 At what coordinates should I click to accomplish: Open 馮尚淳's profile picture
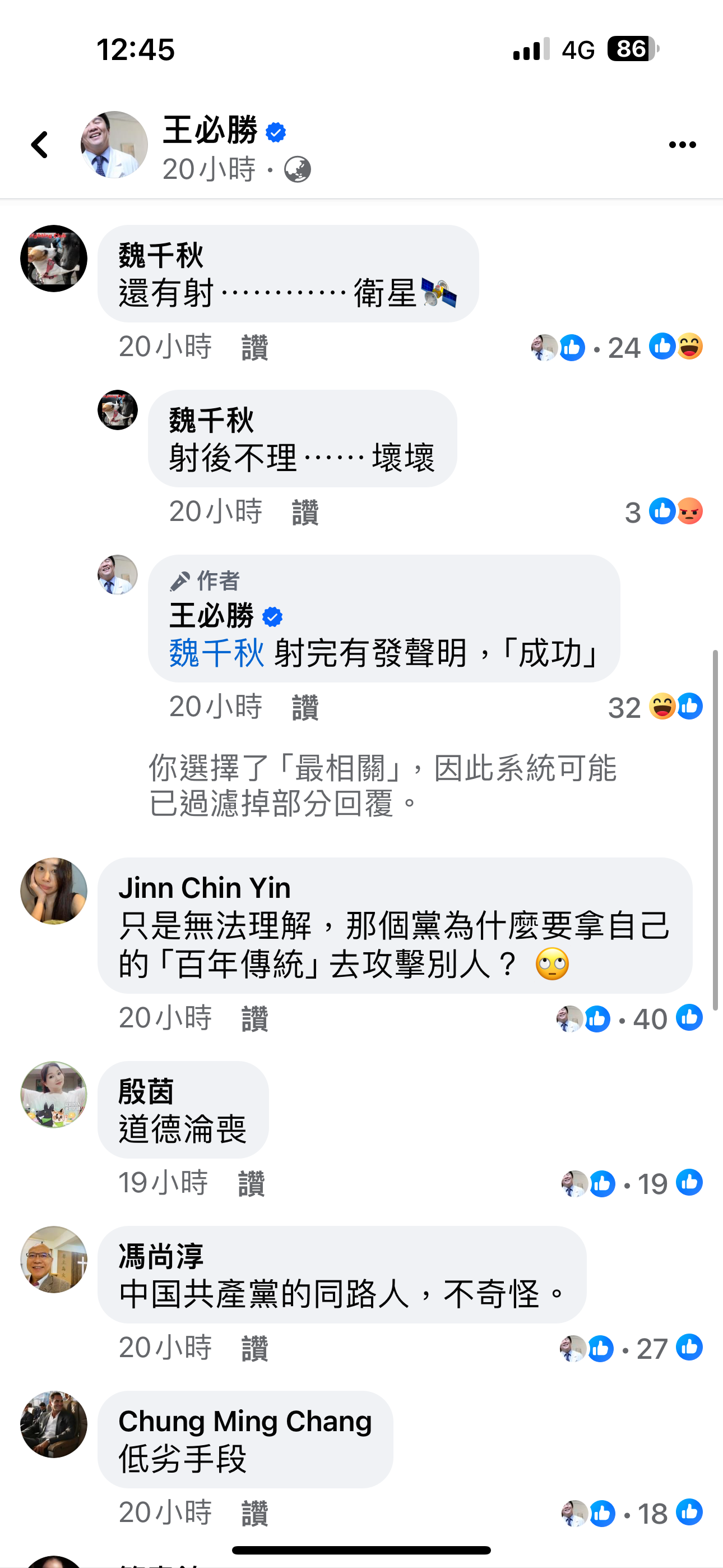click(54, 1260)
